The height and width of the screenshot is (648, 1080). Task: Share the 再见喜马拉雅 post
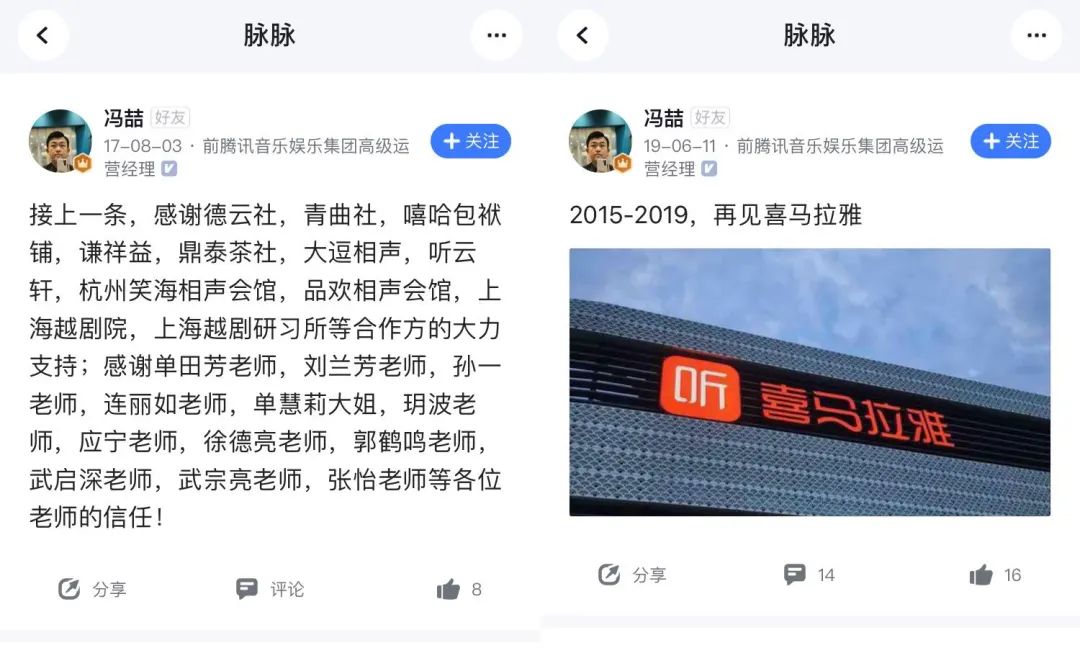click(x=632, y=575)
